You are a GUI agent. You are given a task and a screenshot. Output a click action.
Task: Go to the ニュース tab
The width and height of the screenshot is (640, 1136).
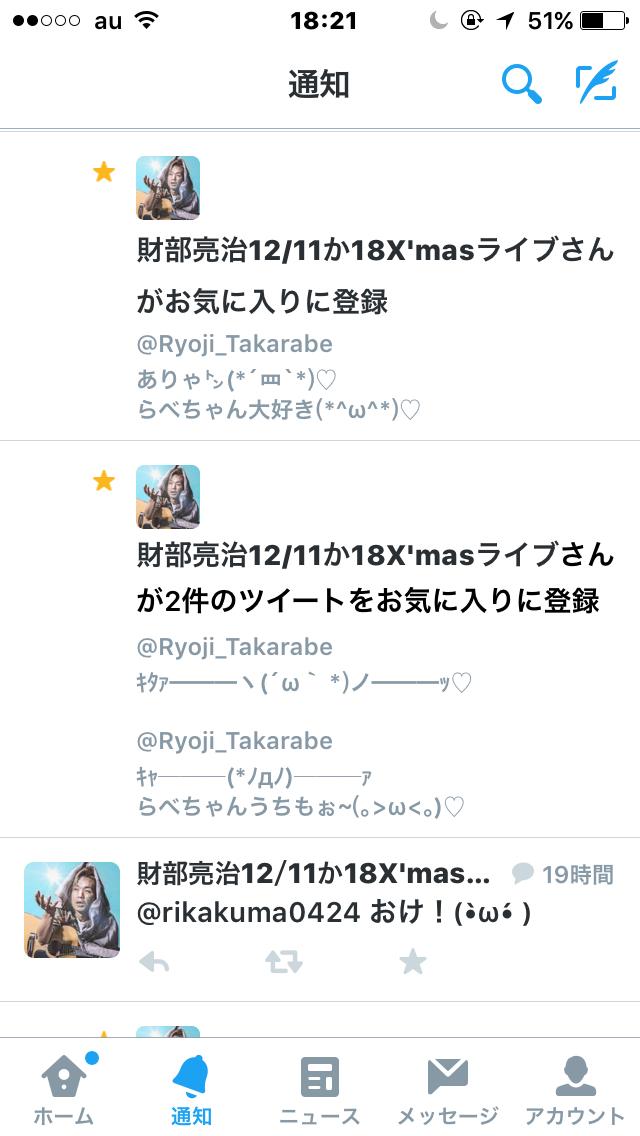point(320,1088)
